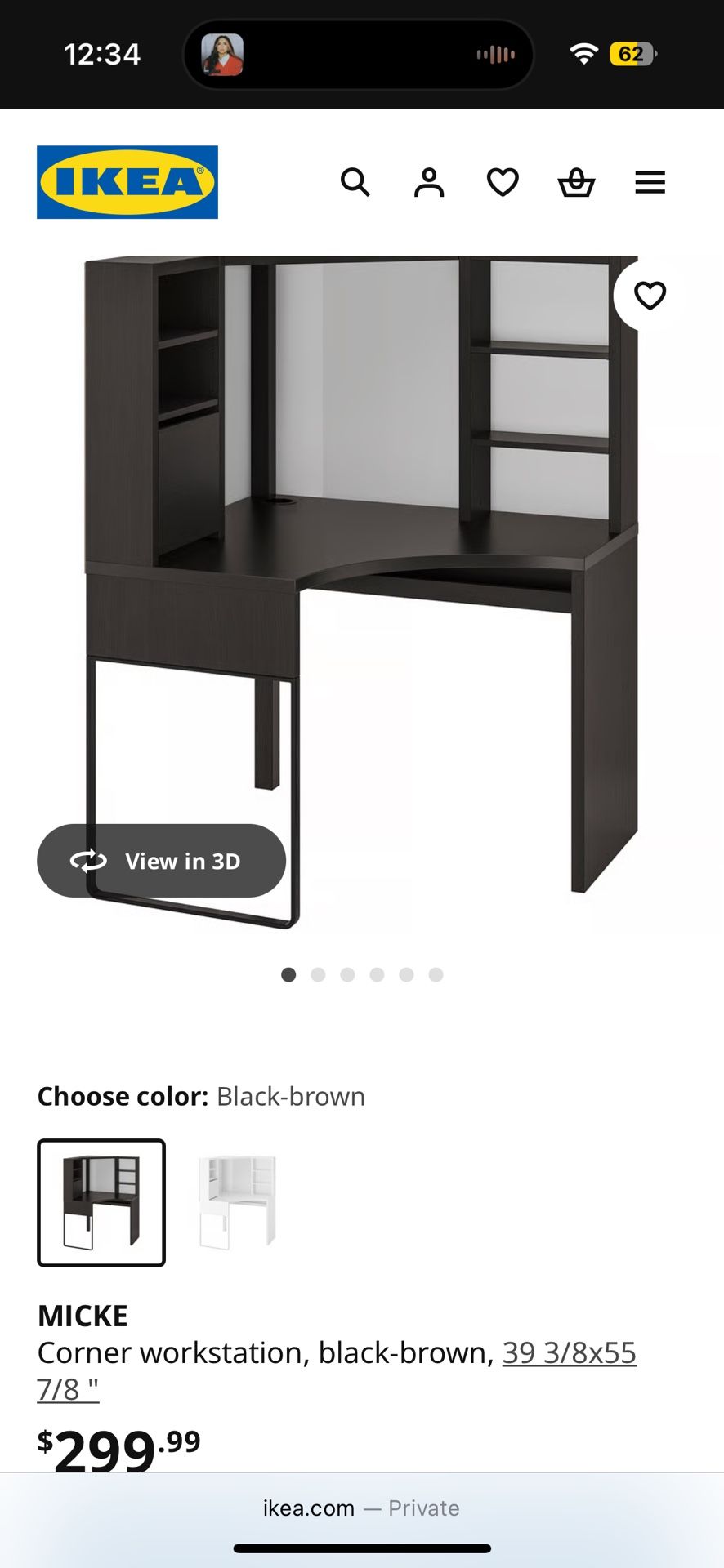Save the MICKE desk to favorites
Screen dimensions: 724x1568
tap(650, 296)
